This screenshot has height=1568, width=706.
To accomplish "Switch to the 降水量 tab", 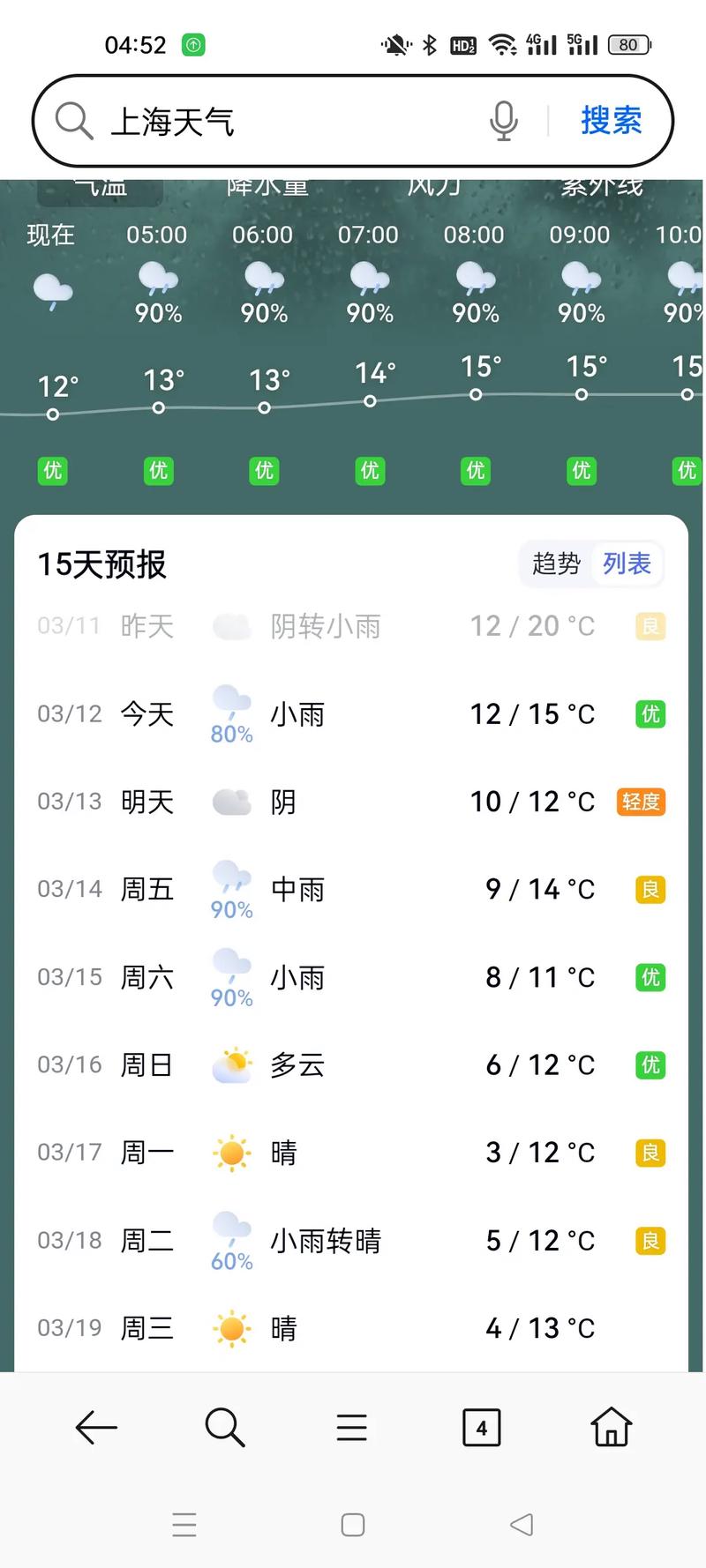I will pos(267,186).
